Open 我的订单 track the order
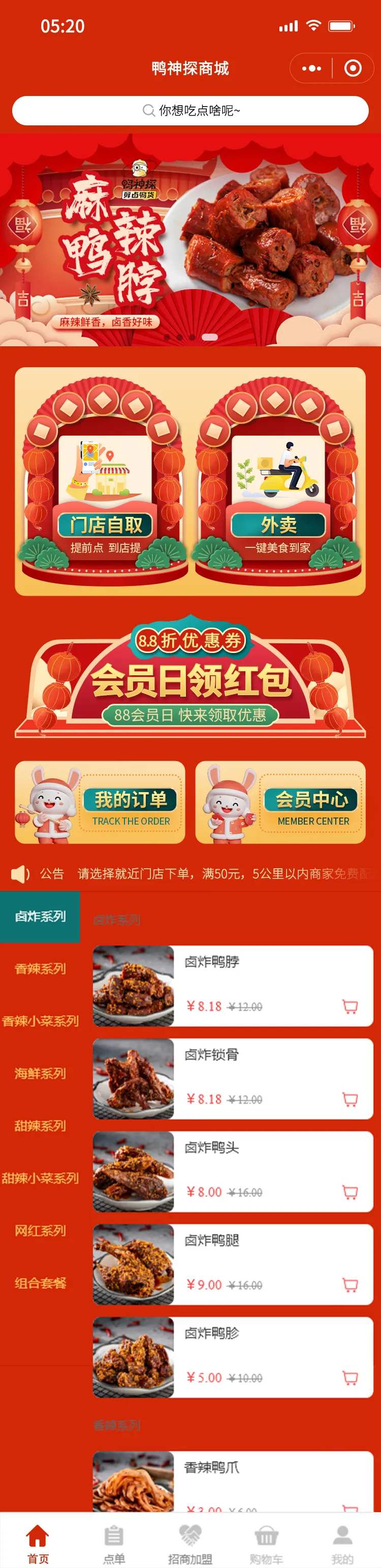Image resolution: width=381 pixels, height=1568 pixels. [x=100, y=802]
